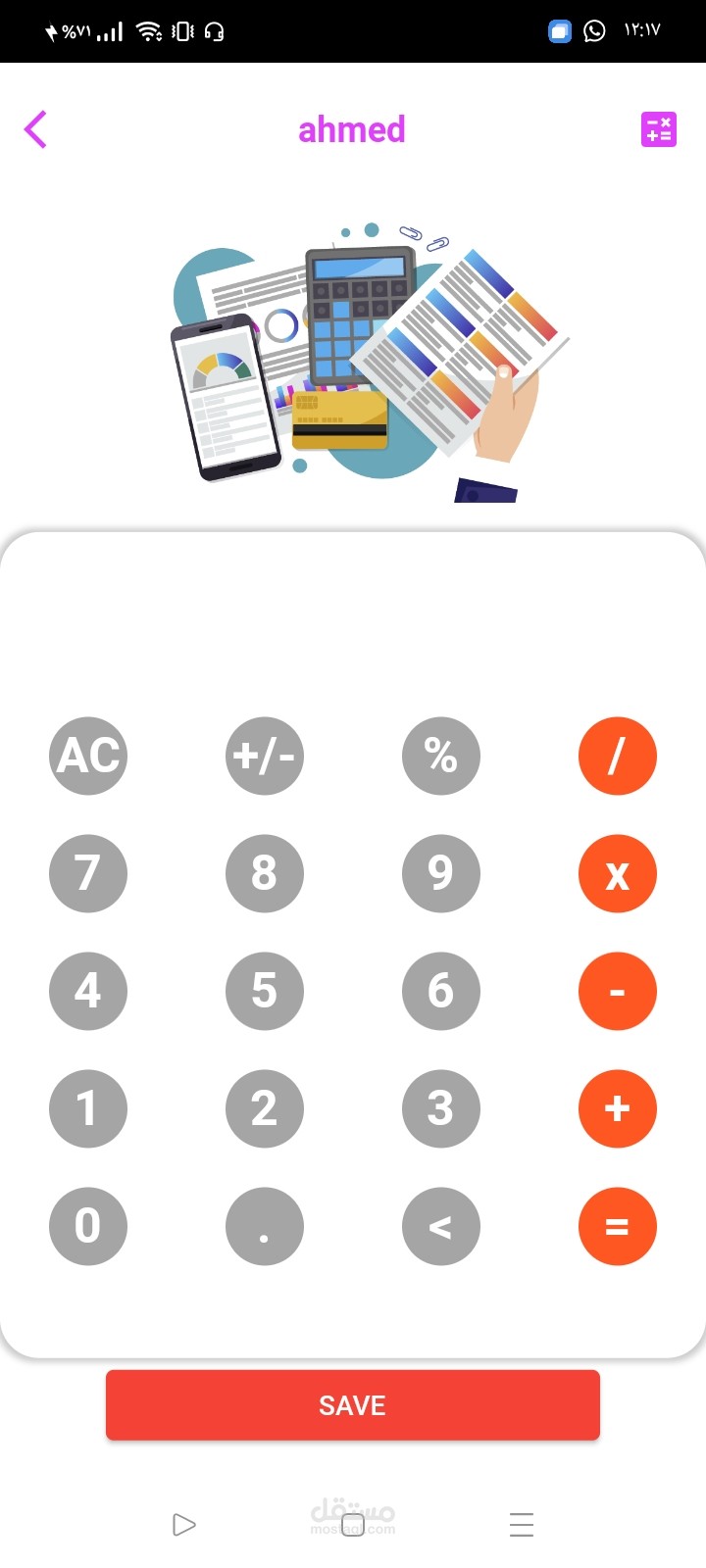This screenshot has height=1568, width=706.
Task: Select the divide operator
Action: click(618, 756)
